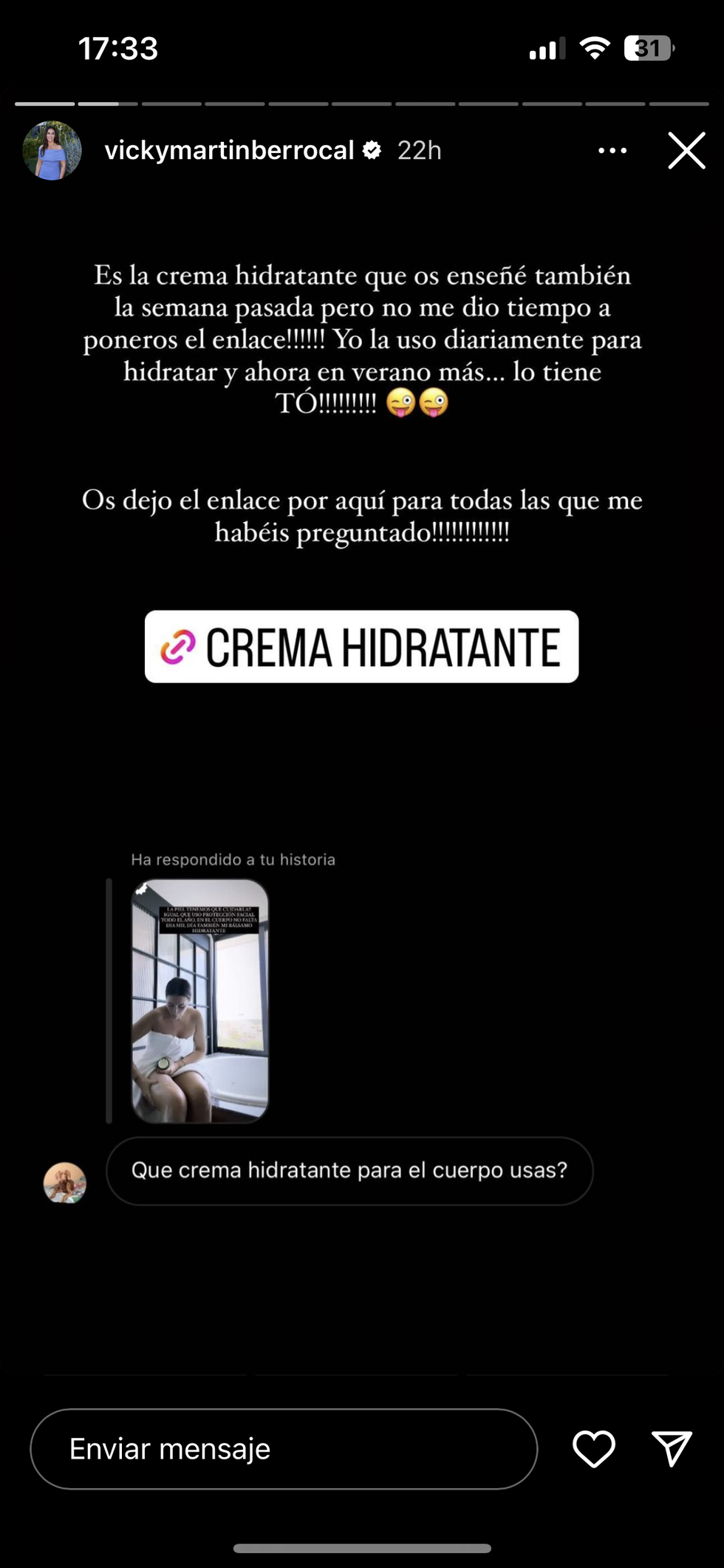Open vickymartinberrocal's profile picture
This screenshot has height=1568, width=724.
click(52, 151)
